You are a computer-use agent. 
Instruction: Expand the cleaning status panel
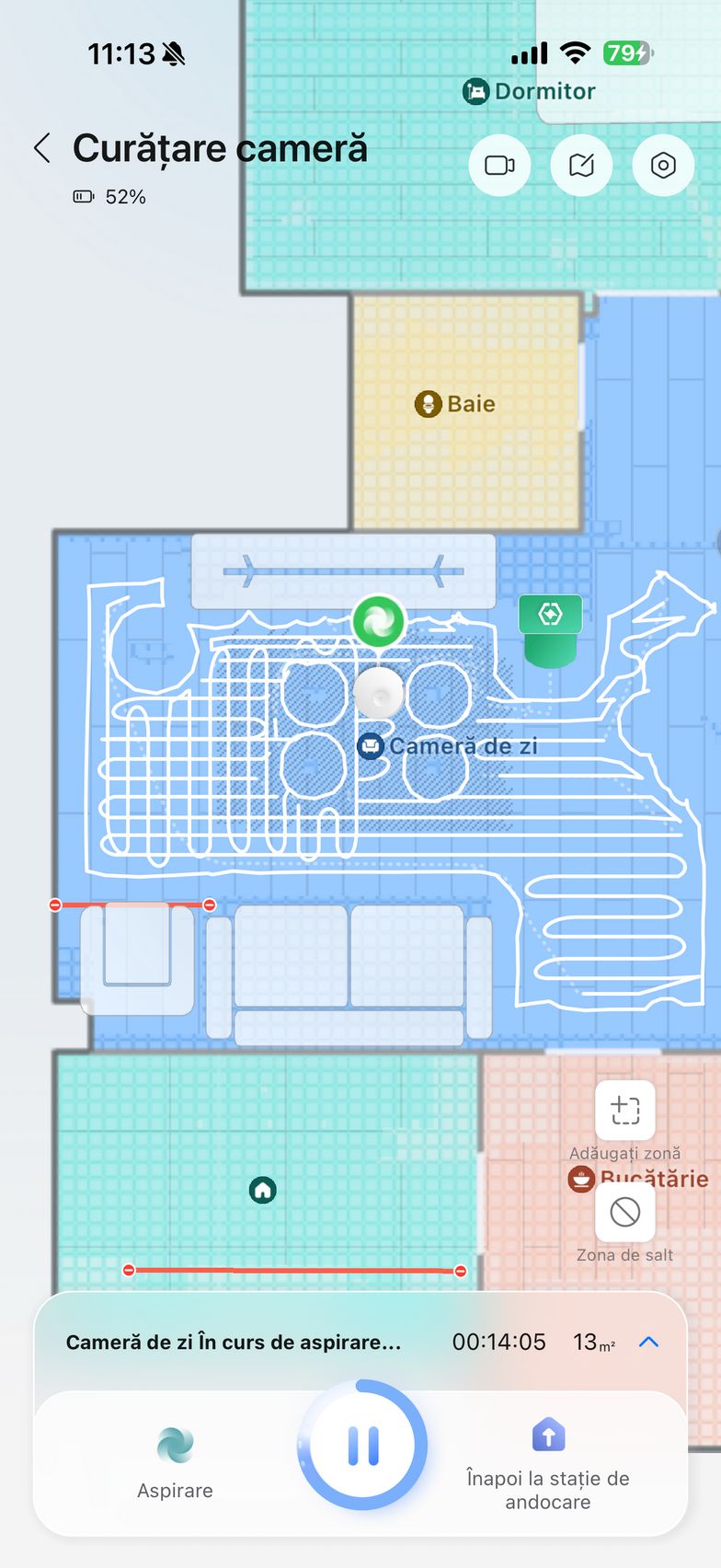pyautogui.click(x=648, y=1342)
